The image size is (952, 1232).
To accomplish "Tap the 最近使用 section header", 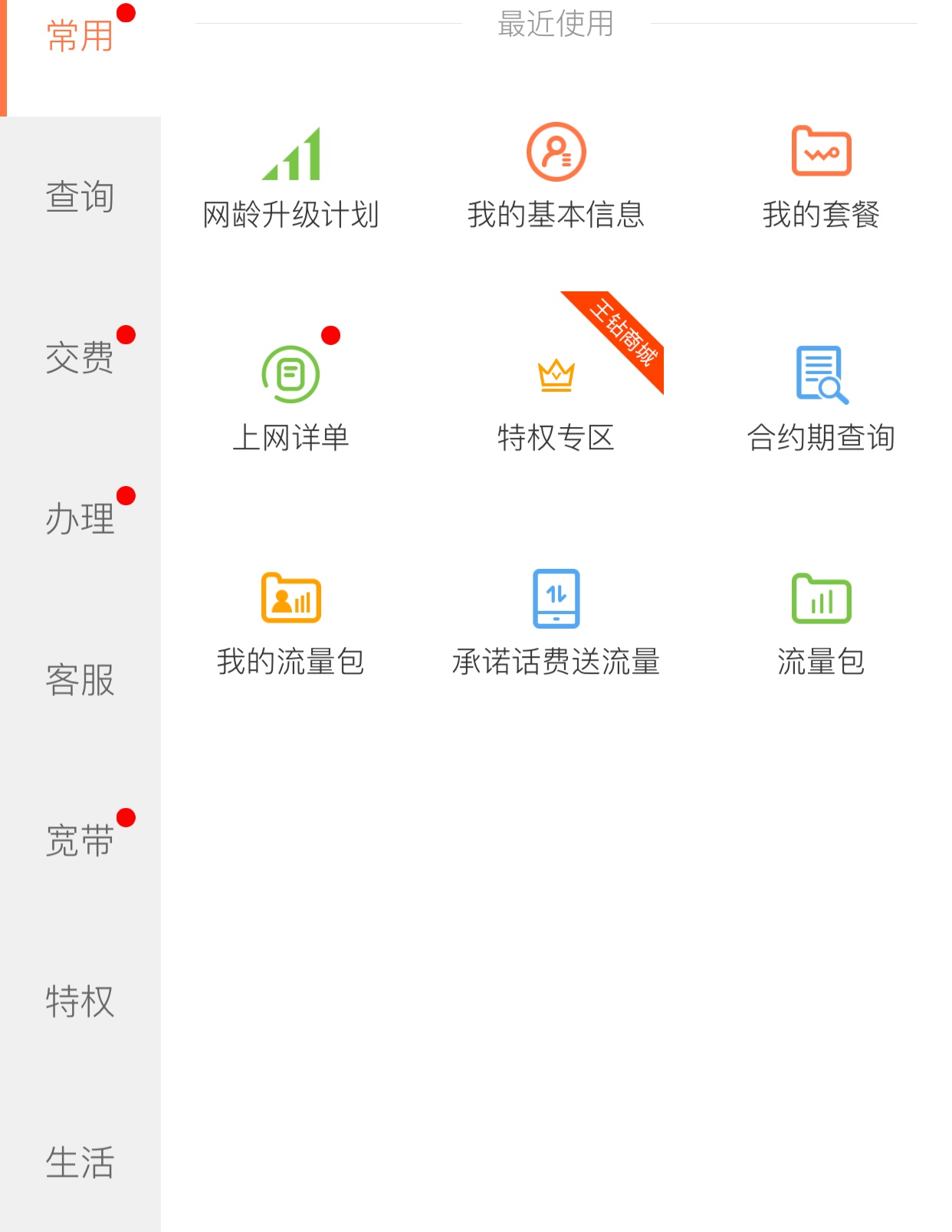I will click(x=556, y=23).
